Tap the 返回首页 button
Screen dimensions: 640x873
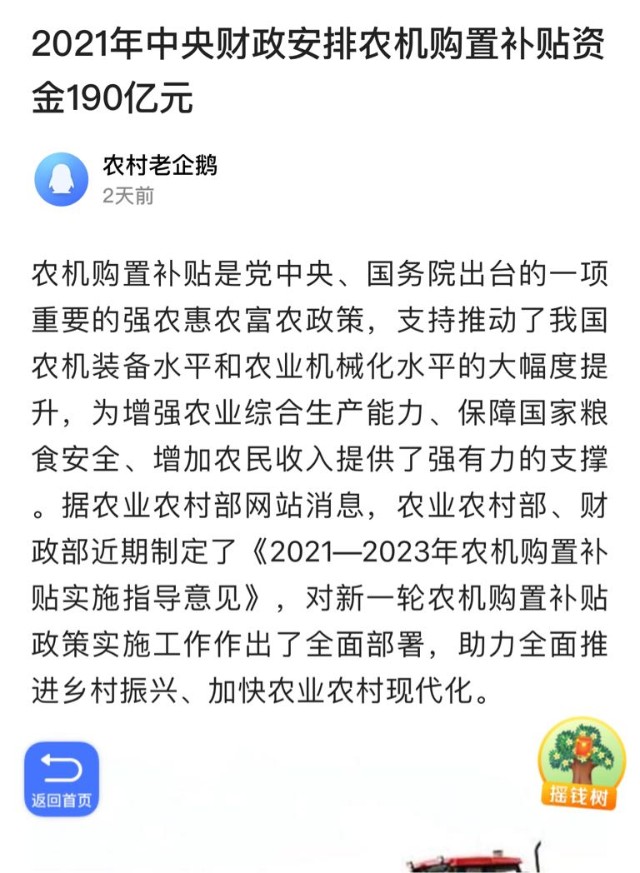tap(62, 778)
